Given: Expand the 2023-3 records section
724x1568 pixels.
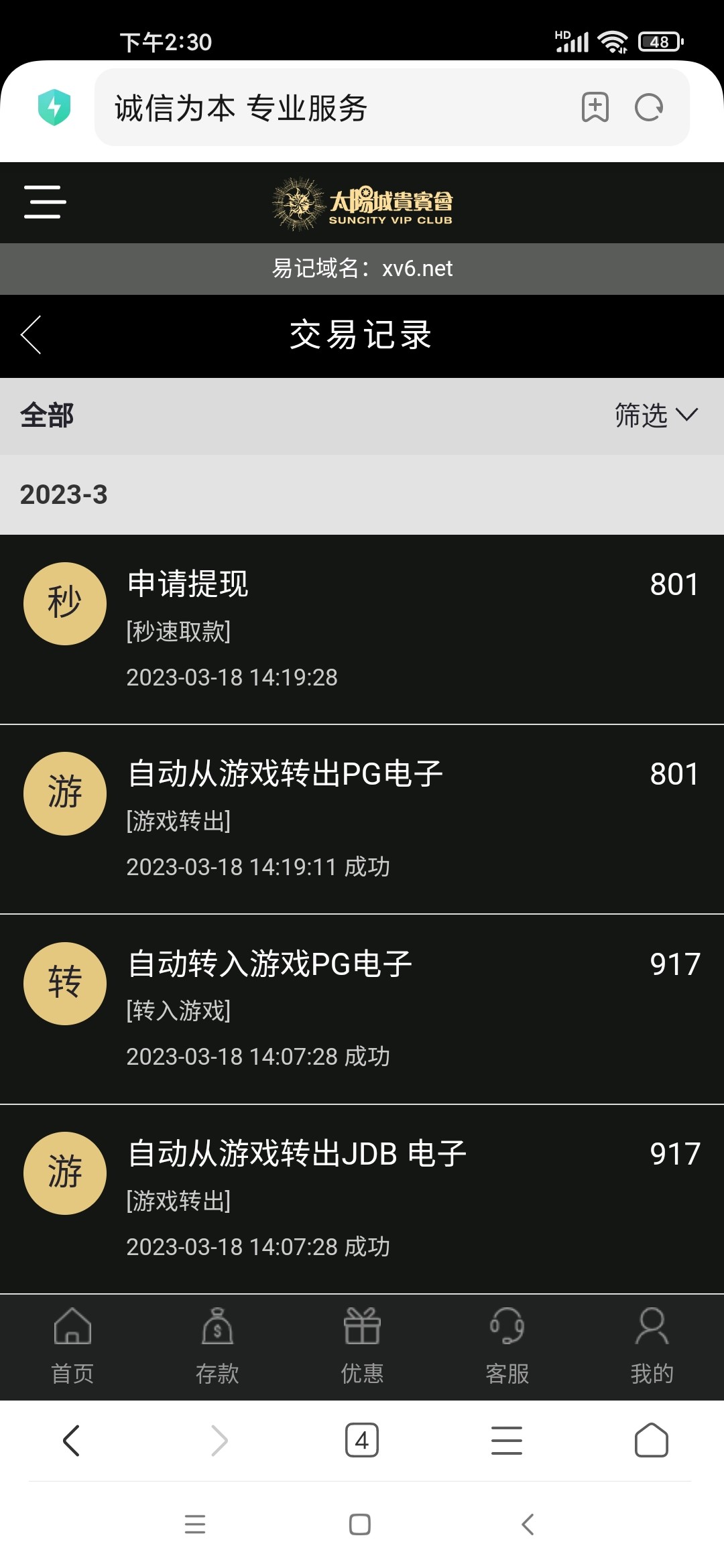Looking at the screenshot, I should (65, 496).
